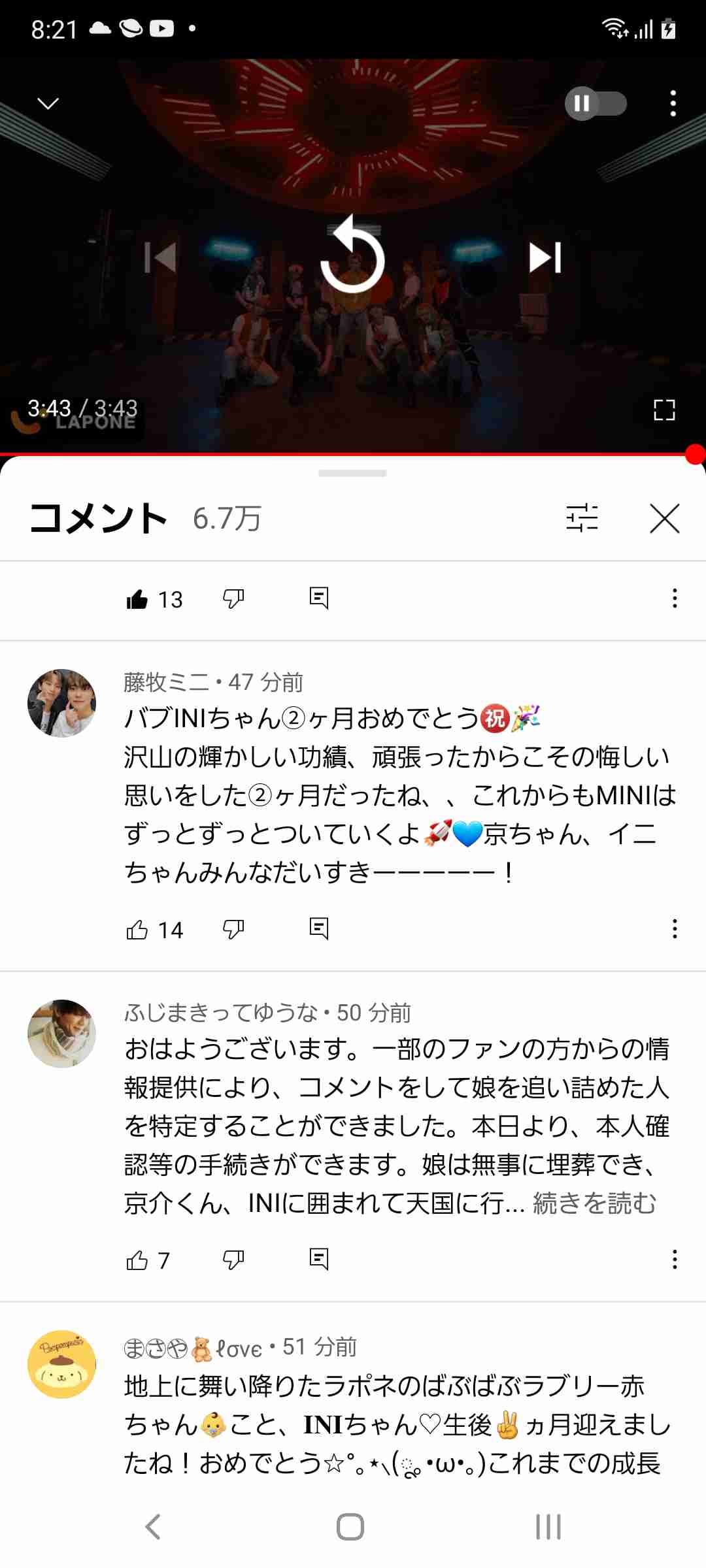The image size is (706, 1568).
Task: Open options for ふじまきってゆうな's comment
Action: (674, 1259)
